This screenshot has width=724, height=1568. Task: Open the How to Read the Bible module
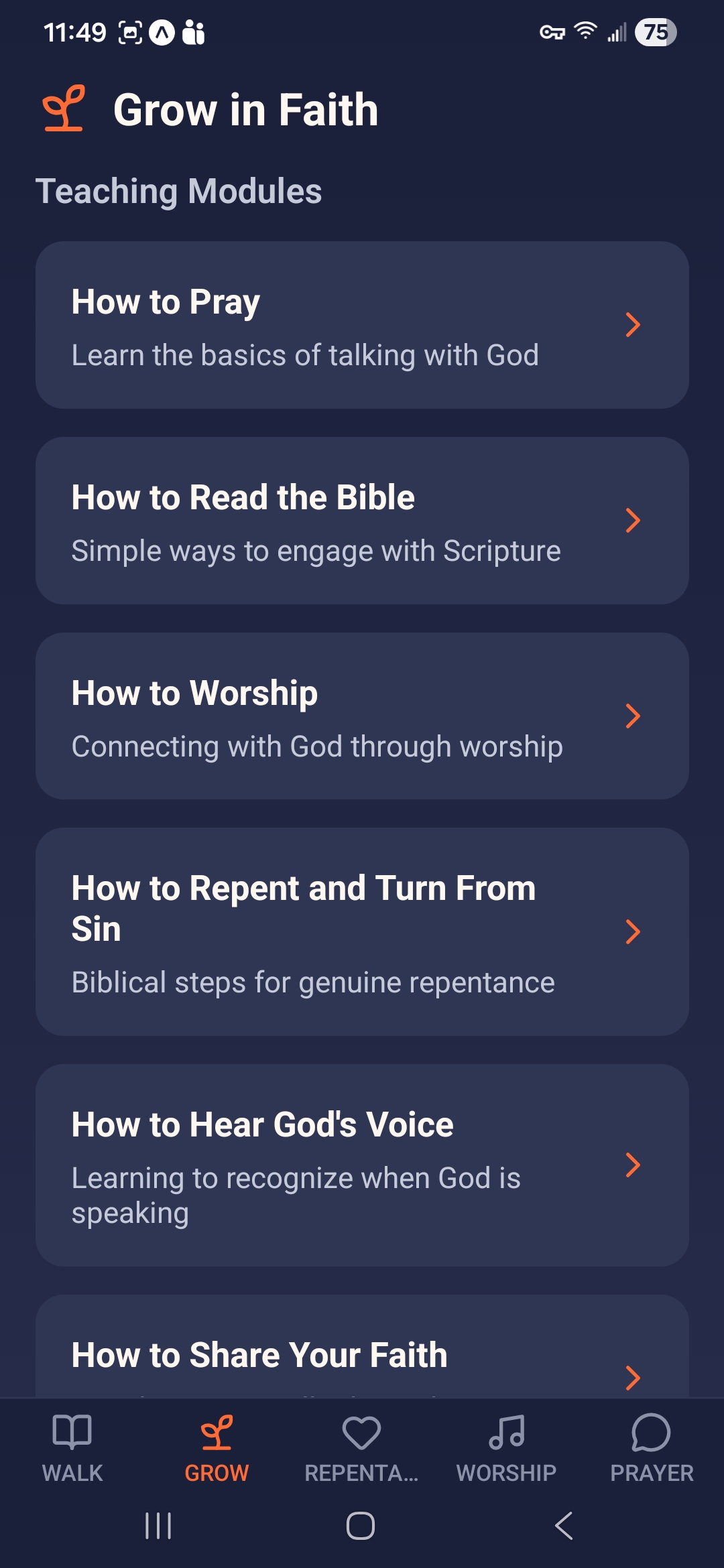tap(362, 521)
